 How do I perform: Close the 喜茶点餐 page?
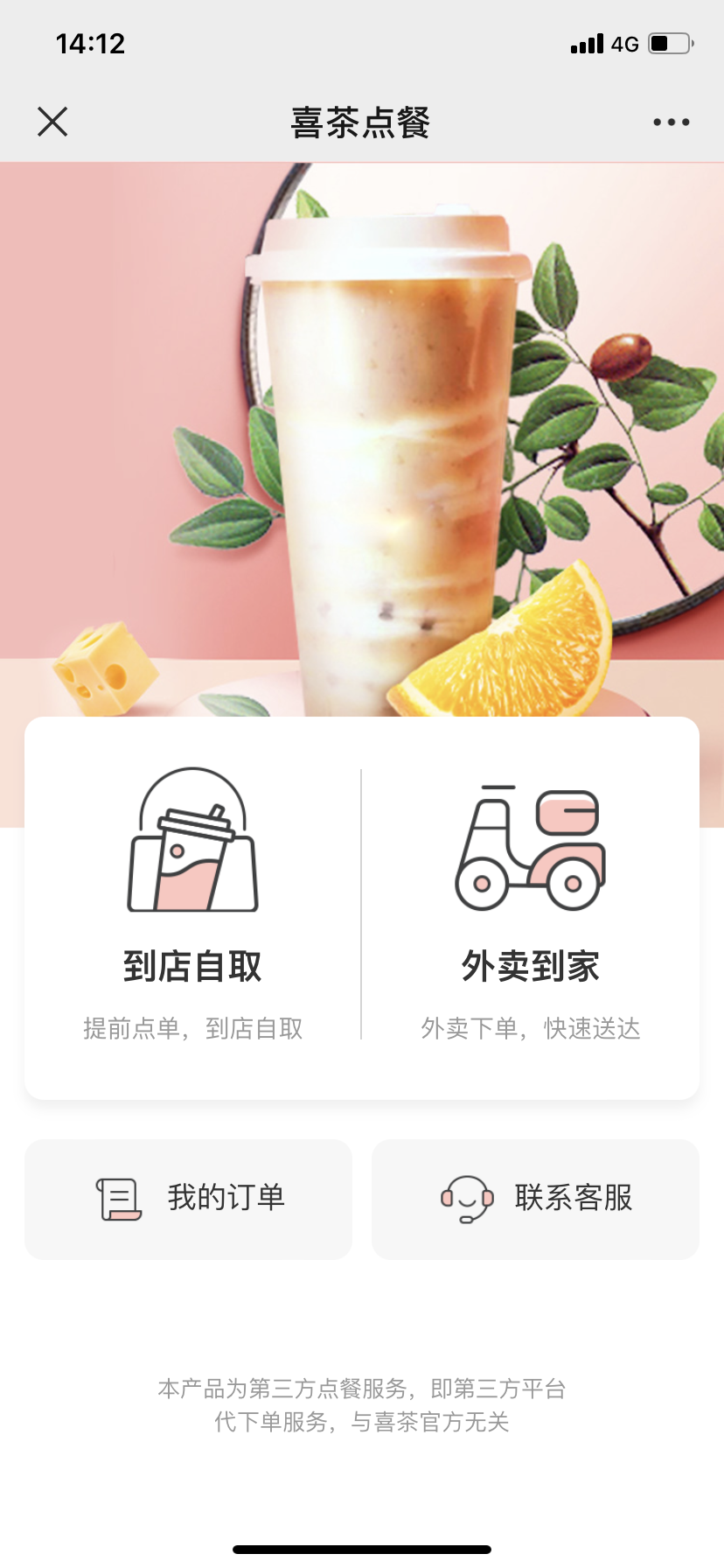point(52,122)
